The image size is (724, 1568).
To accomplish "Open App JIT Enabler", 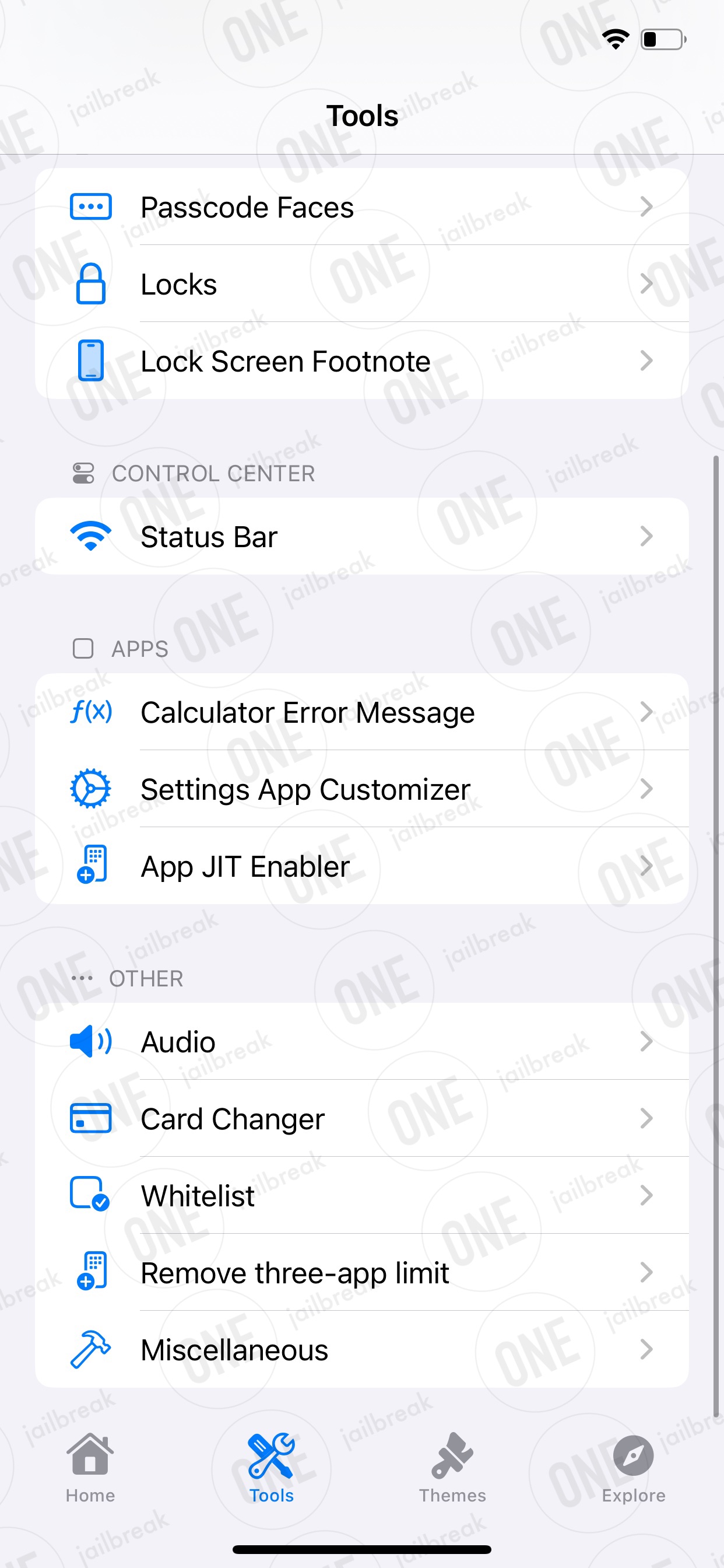I will click(362, 866).
